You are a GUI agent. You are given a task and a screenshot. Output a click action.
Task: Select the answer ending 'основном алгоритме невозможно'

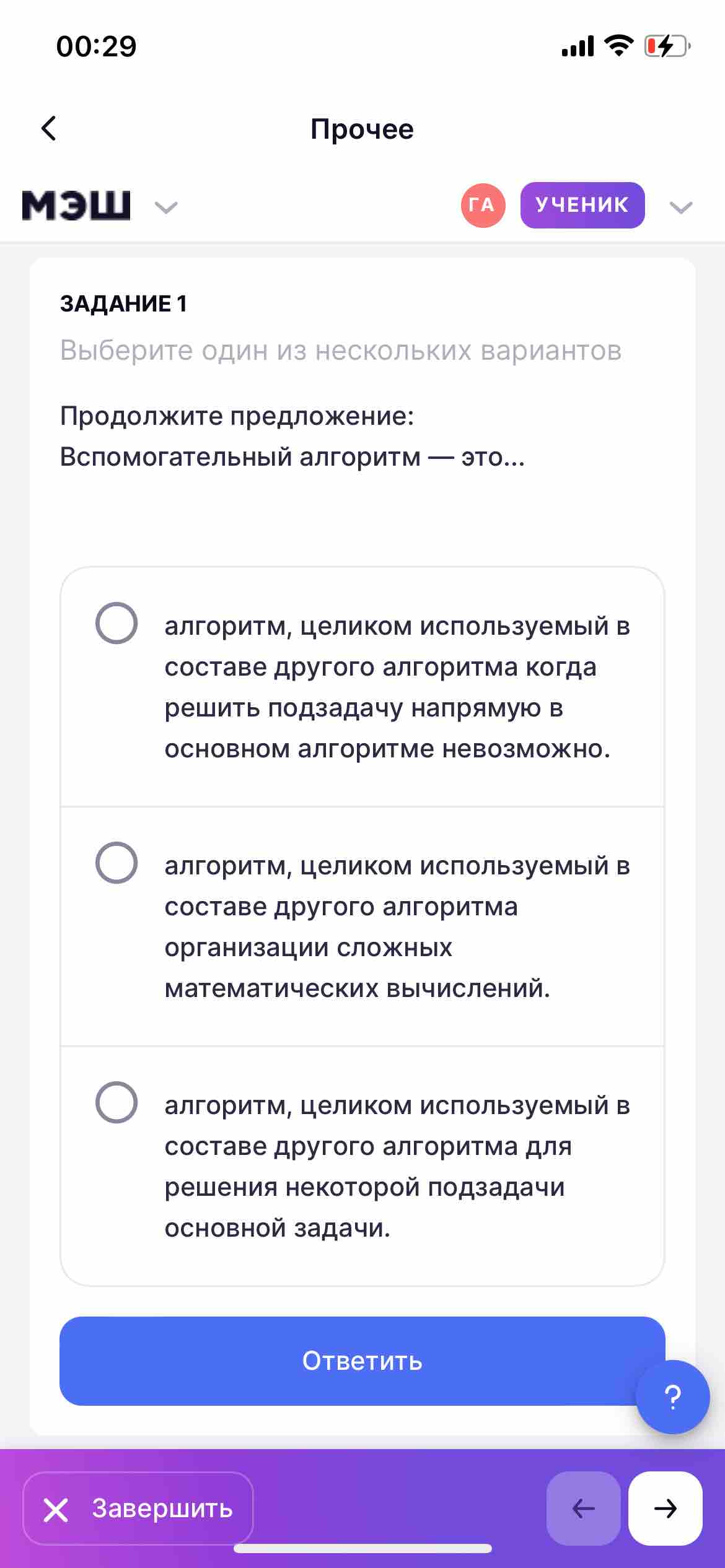[362, 687]
